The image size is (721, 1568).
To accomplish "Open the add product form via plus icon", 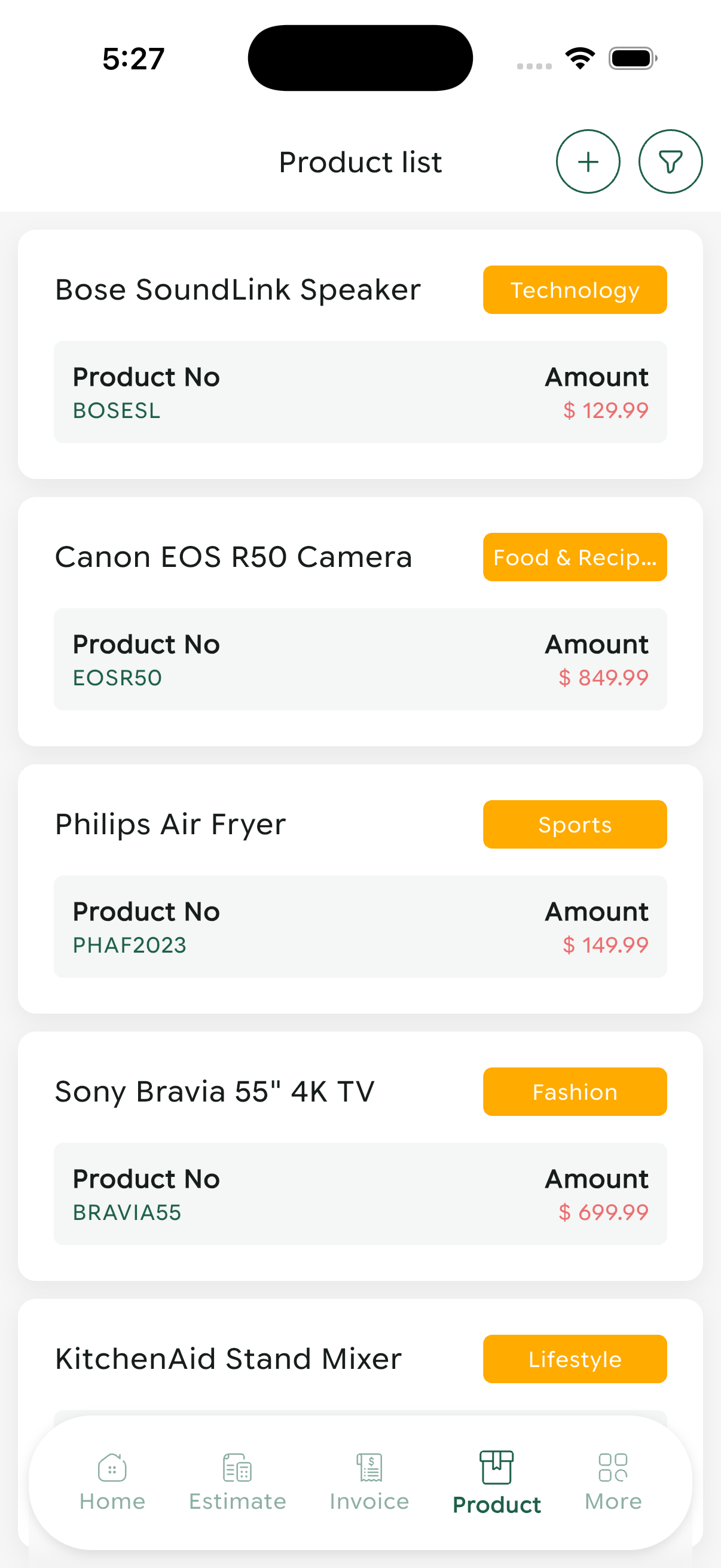I will [x=588, y=161].
